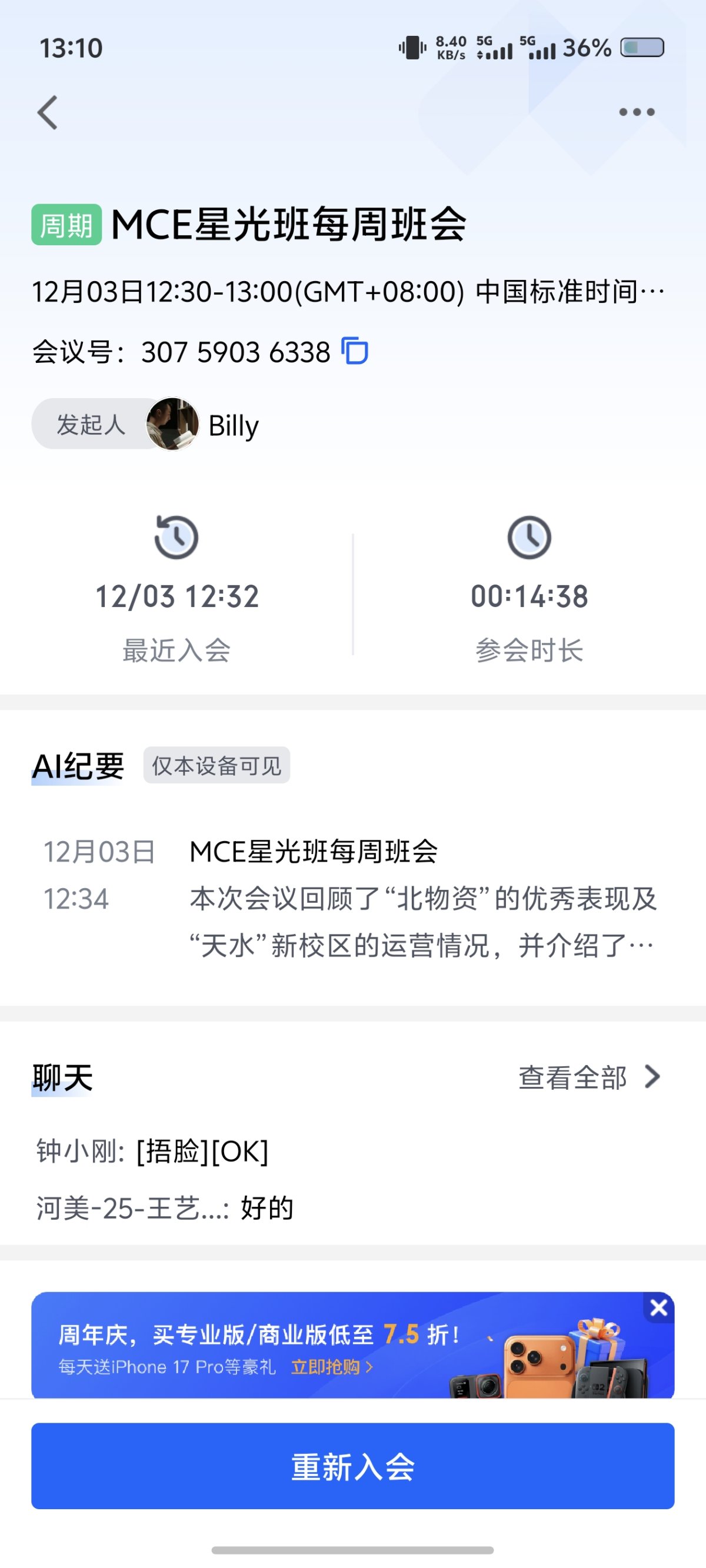Viewport: 706px width, 1568px height.
Task: Tap the attendance duration clock icon
Action: 529,538
